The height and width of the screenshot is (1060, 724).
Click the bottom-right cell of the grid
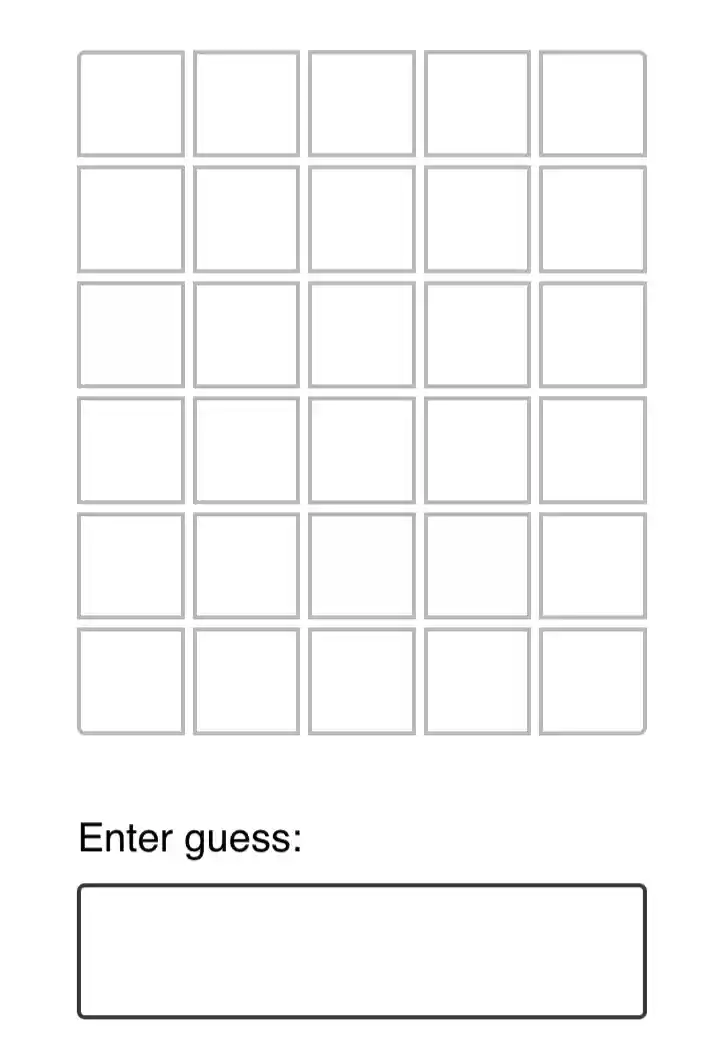pos(592,680)
